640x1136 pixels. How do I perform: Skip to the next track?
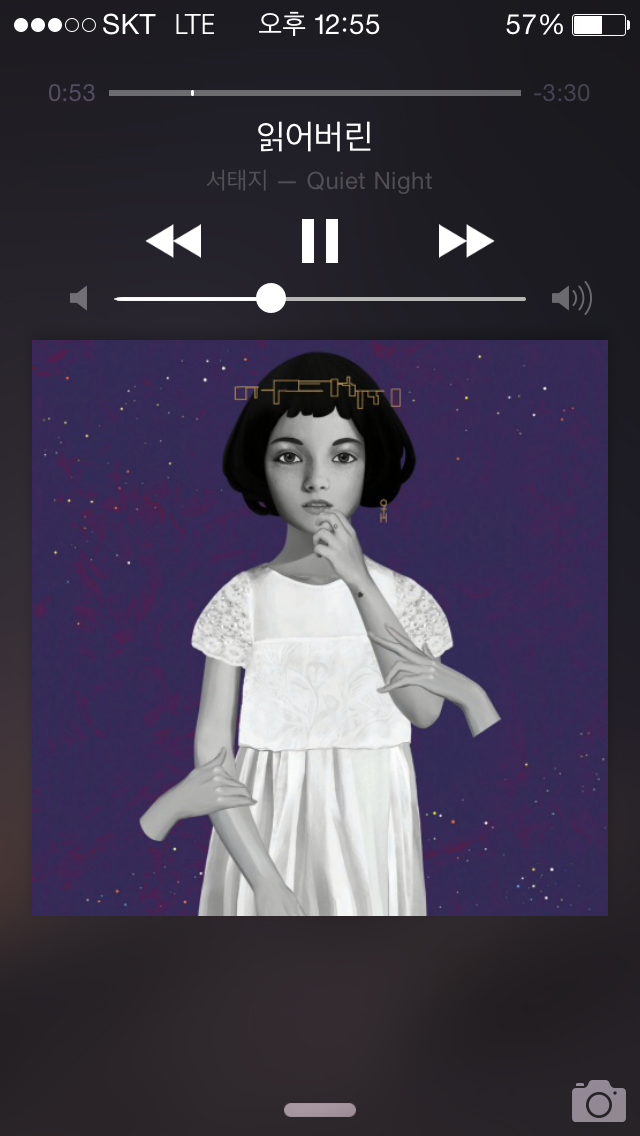466,241
